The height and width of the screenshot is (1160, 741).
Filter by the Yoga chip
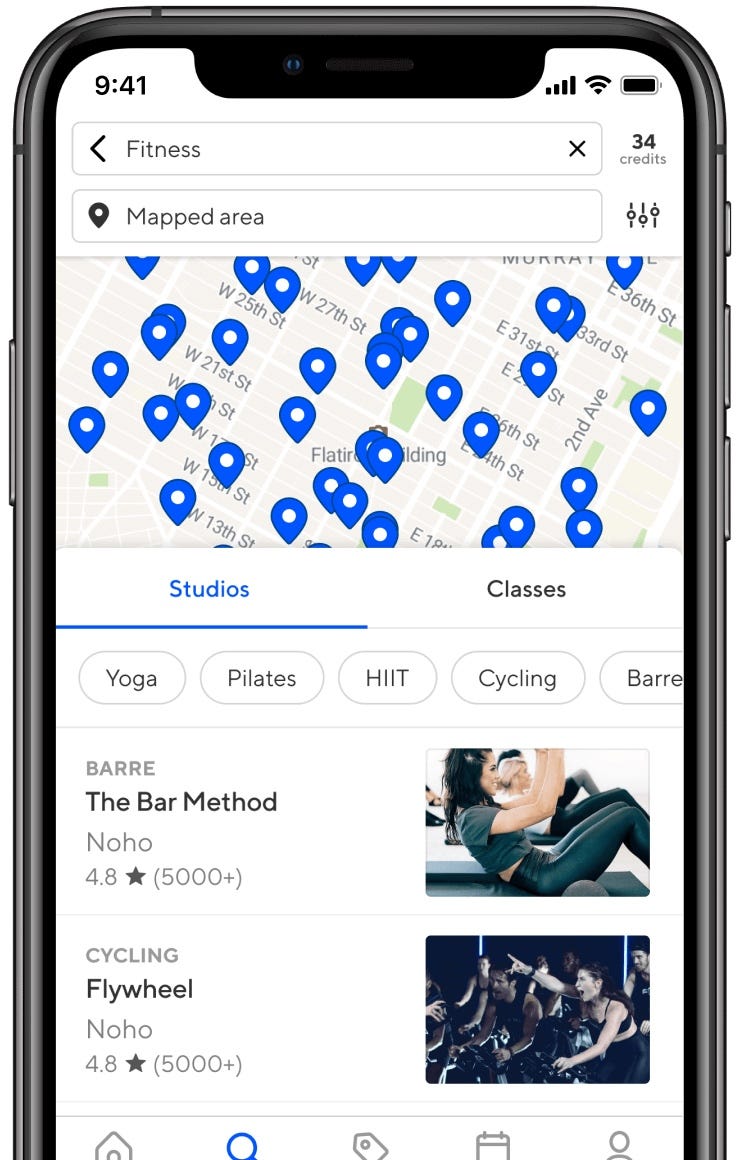pyautogui.click(x=131, y=678)
